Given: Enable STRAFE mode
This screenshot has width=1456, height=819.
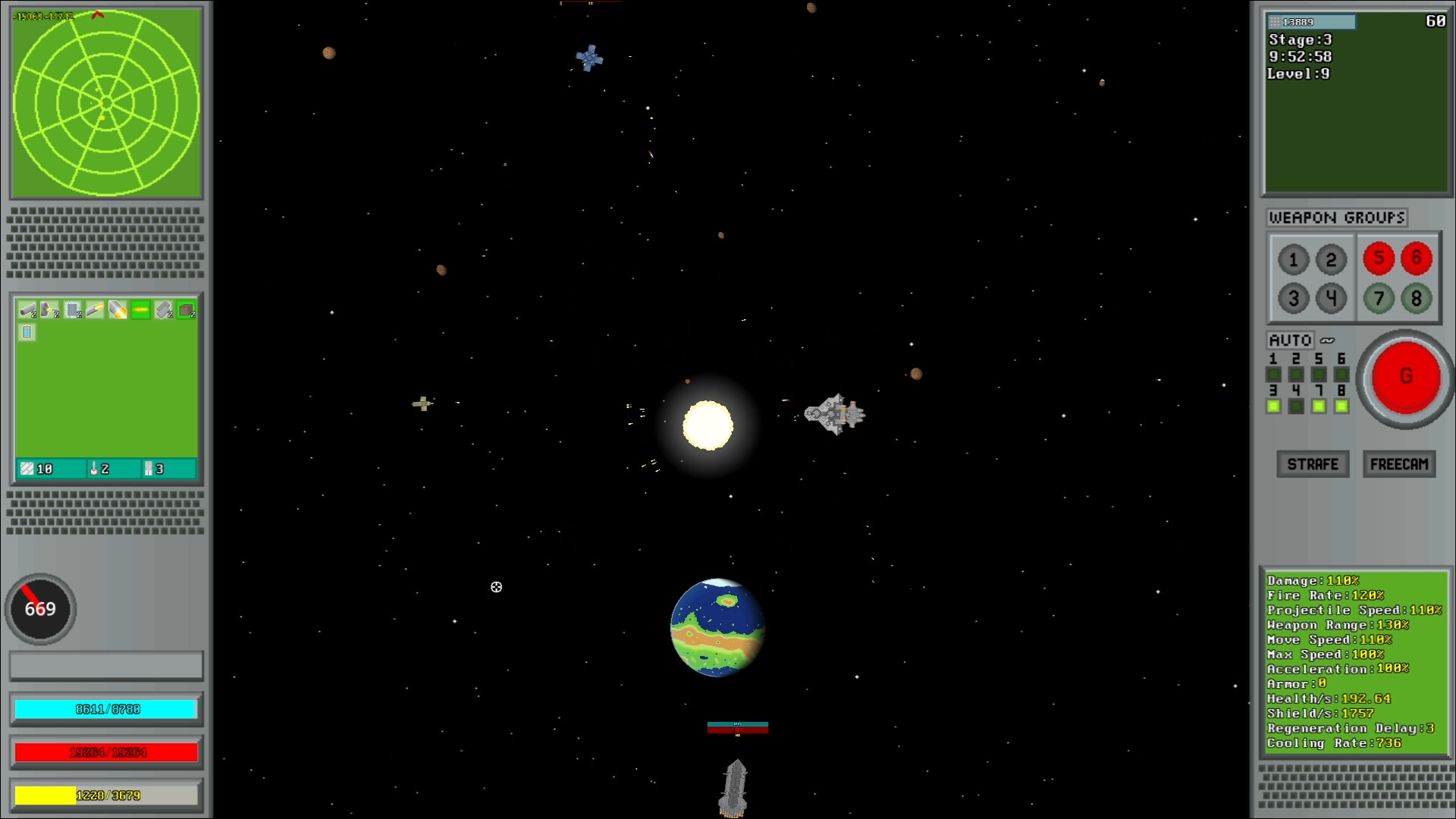Looking at the screenshot, I should pyautogui.click(x=1313, y=464).
